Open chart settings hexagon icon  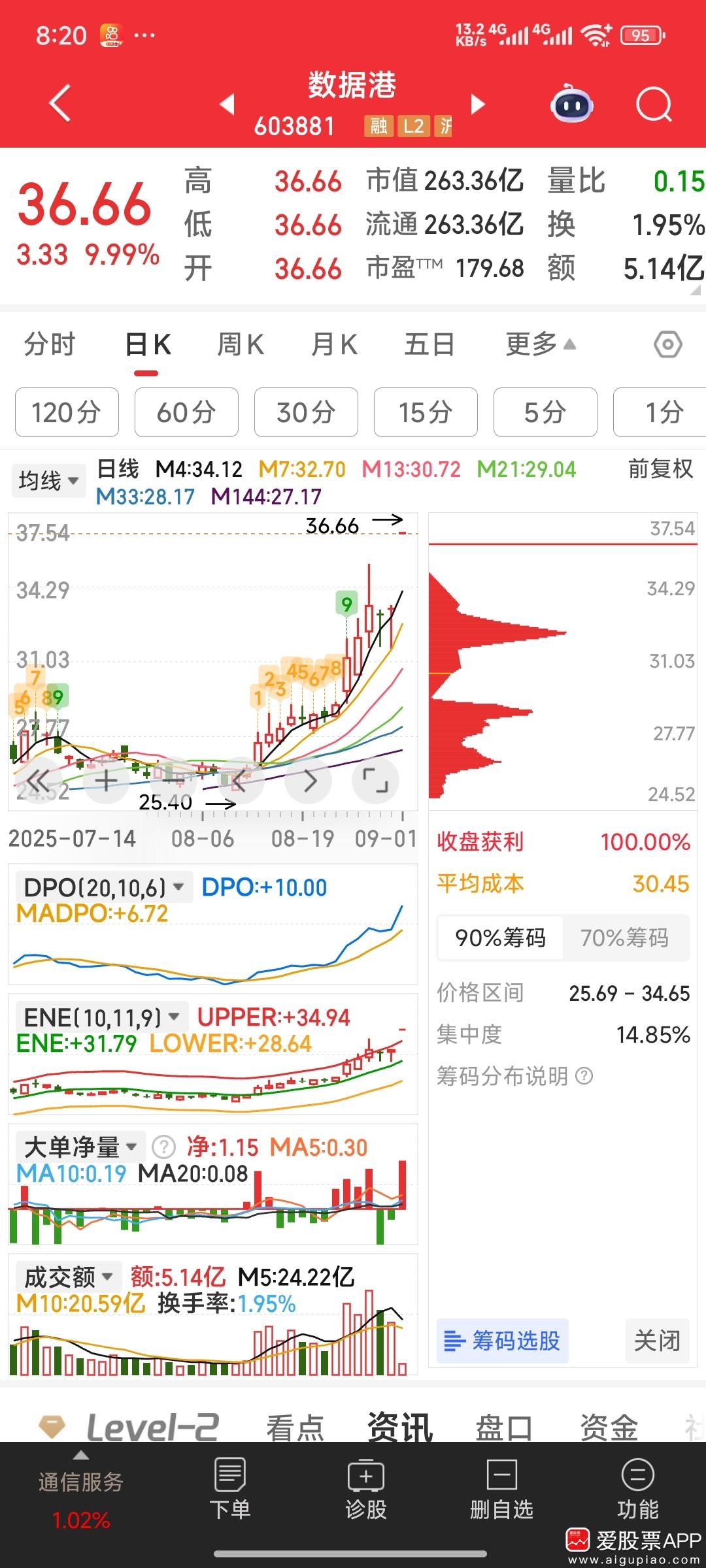pos(668,344)
